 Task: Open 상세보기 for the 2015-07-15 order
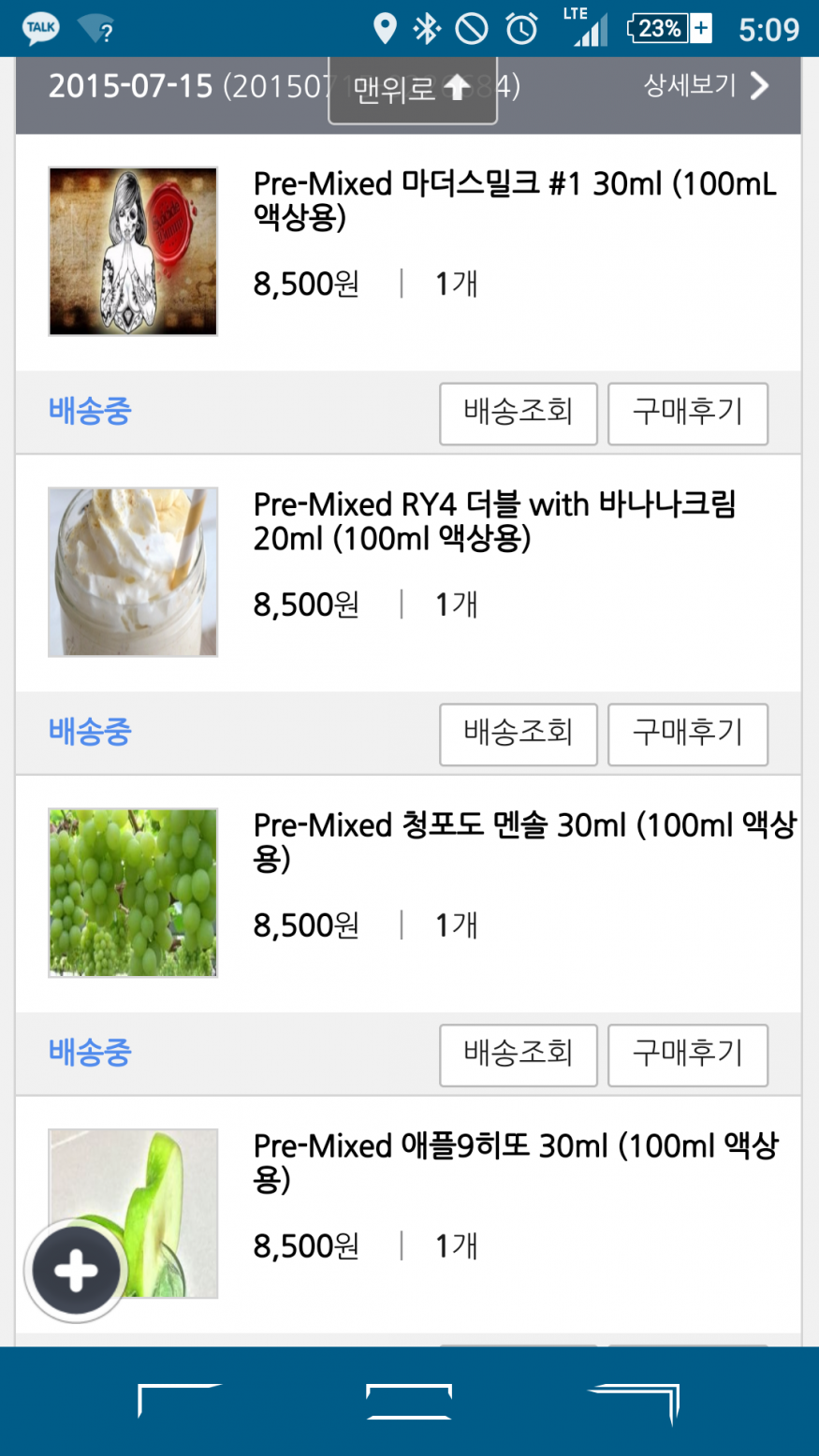click(706, 86)
